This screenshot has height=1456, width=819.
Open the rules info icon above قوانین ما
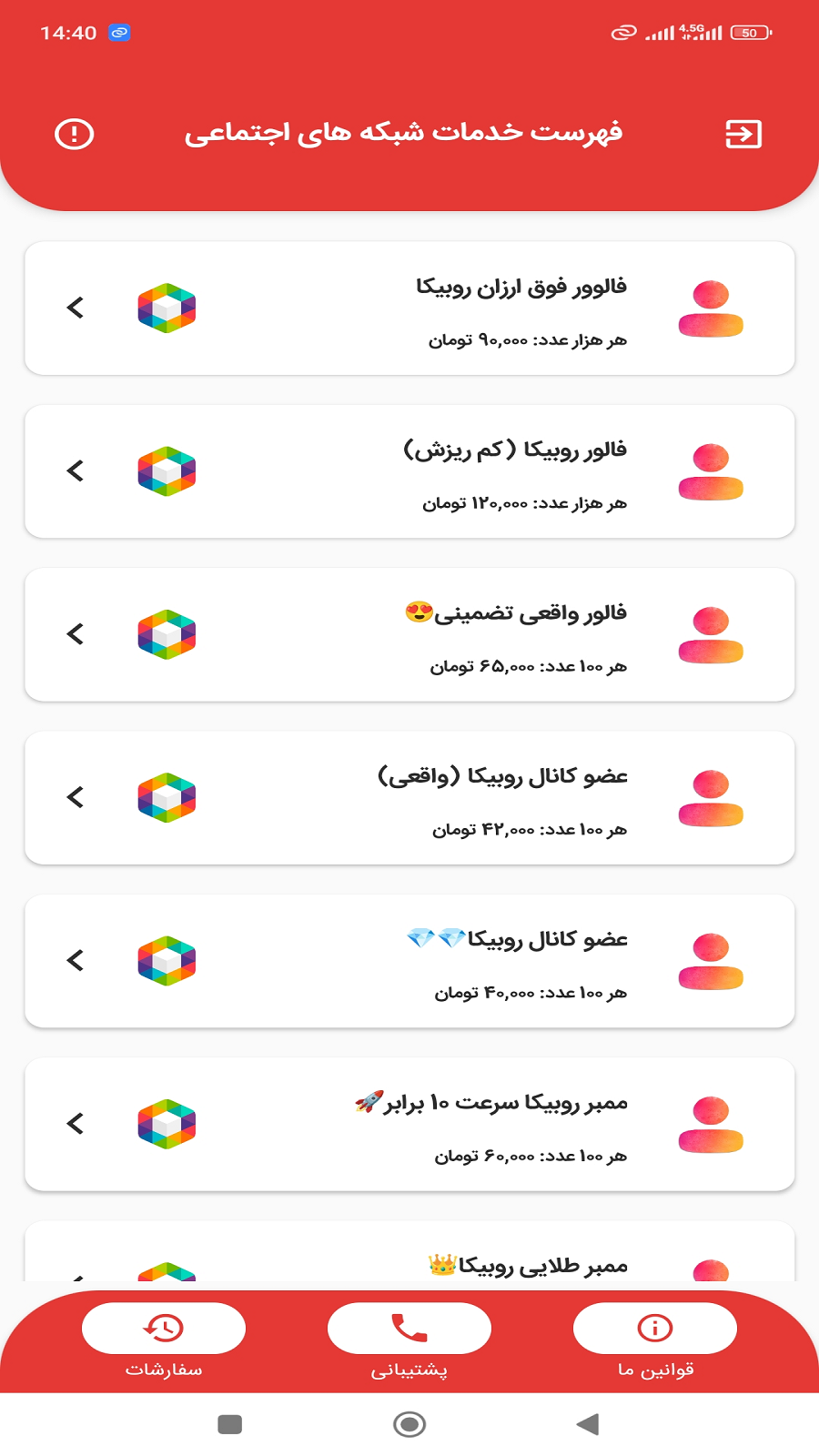click(654, 1329)
